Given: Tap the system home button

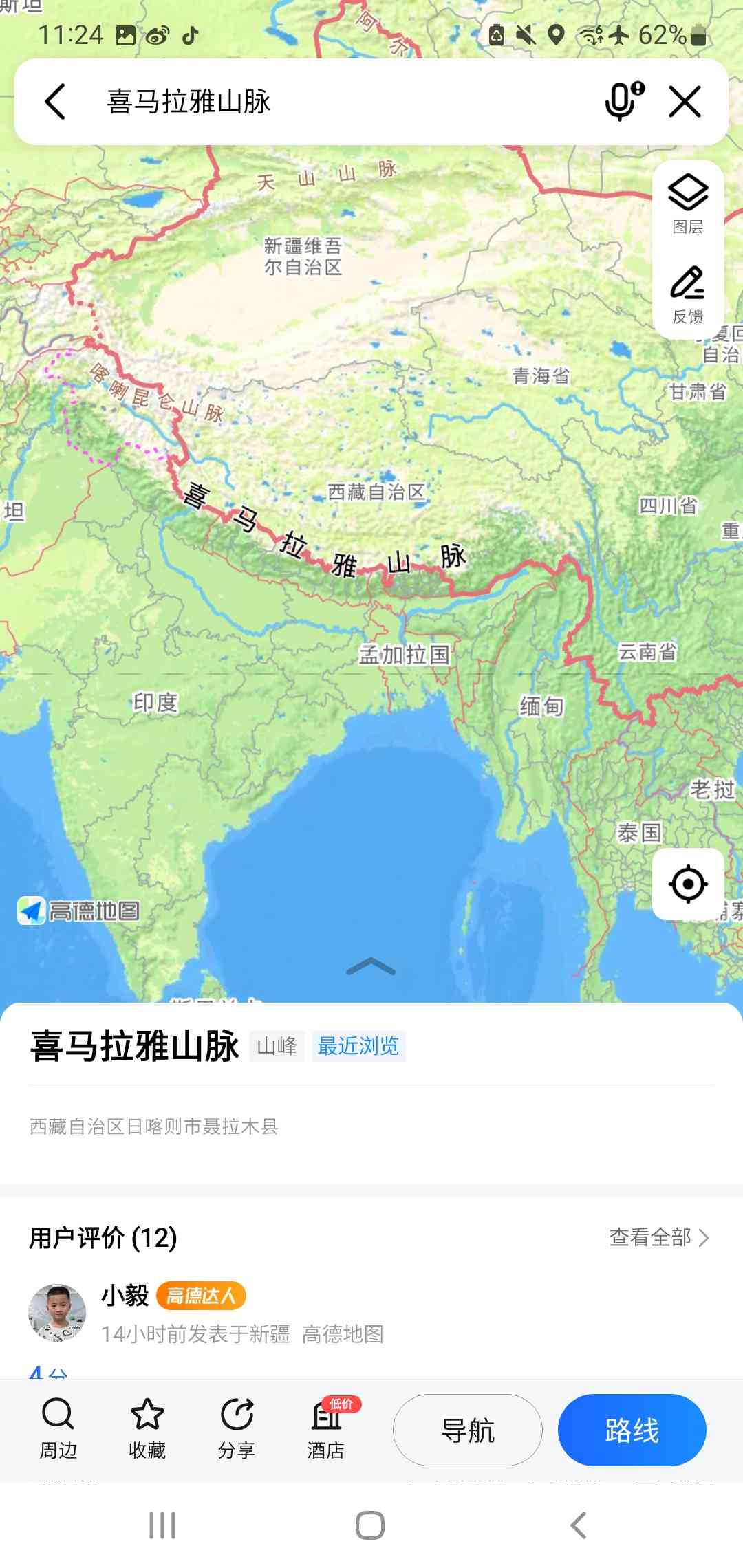Looking at the screenshot, I should 370,1525.
